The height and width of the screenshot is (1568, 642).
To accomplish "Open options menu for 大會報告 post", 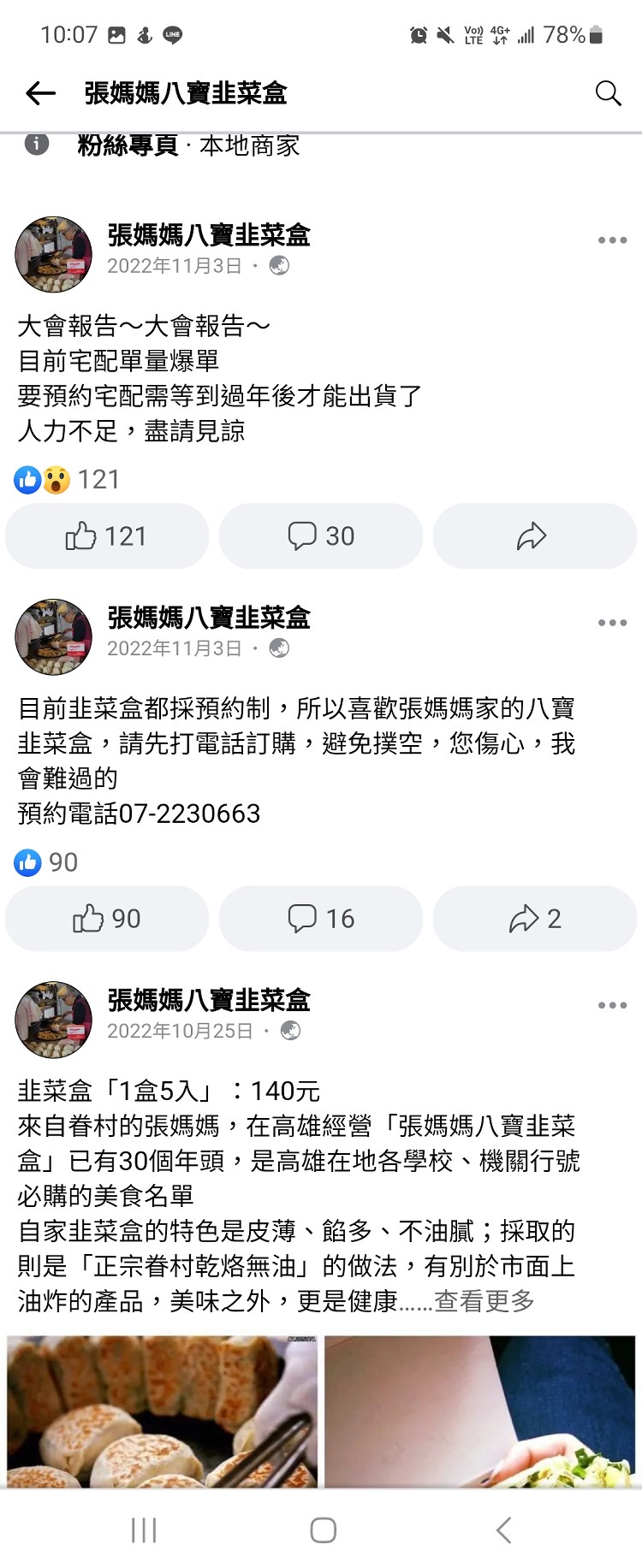I will click(x=612, y=240).
